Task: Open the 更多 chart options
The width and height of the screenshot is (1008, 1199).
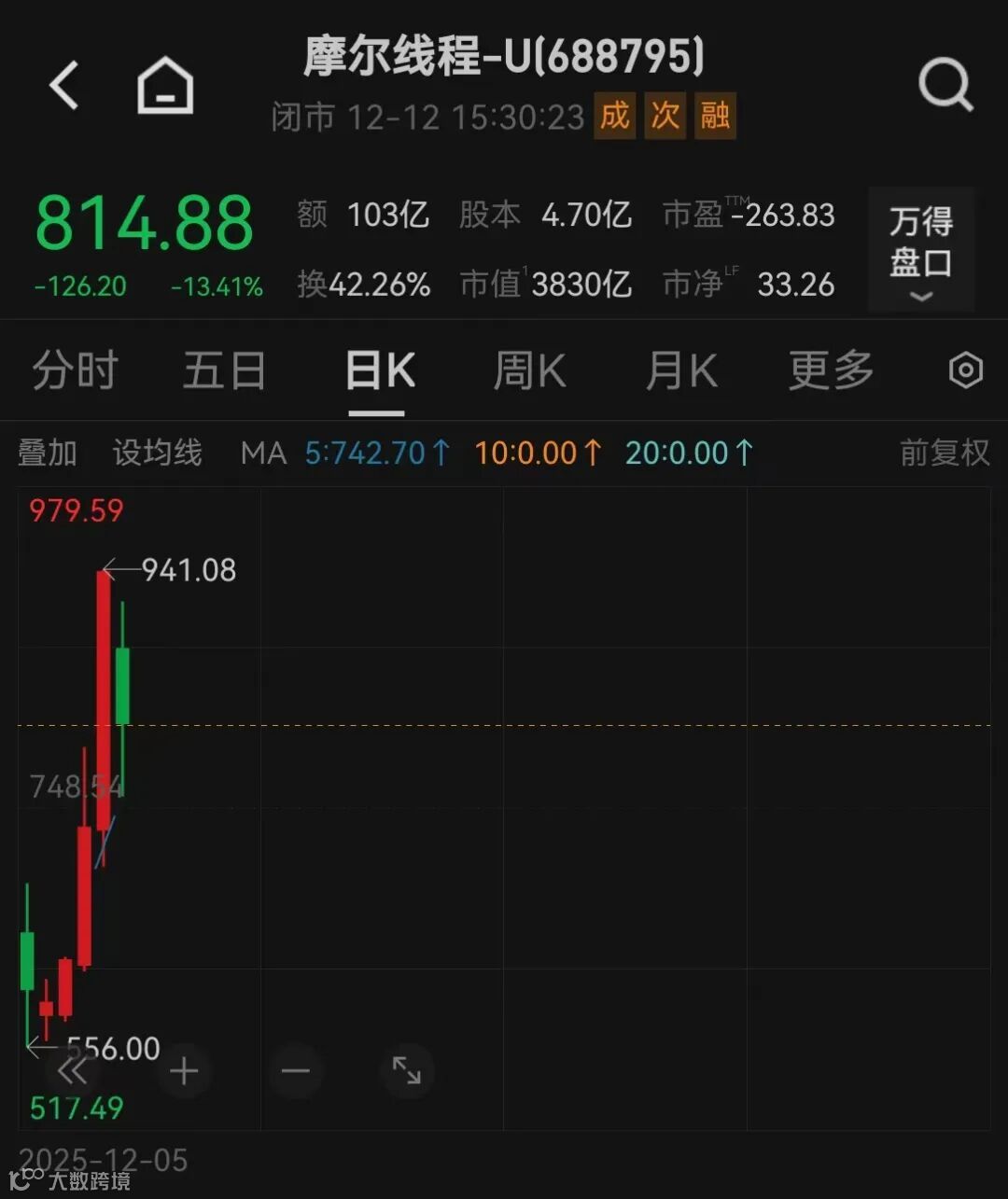Action: click(831, 370)
